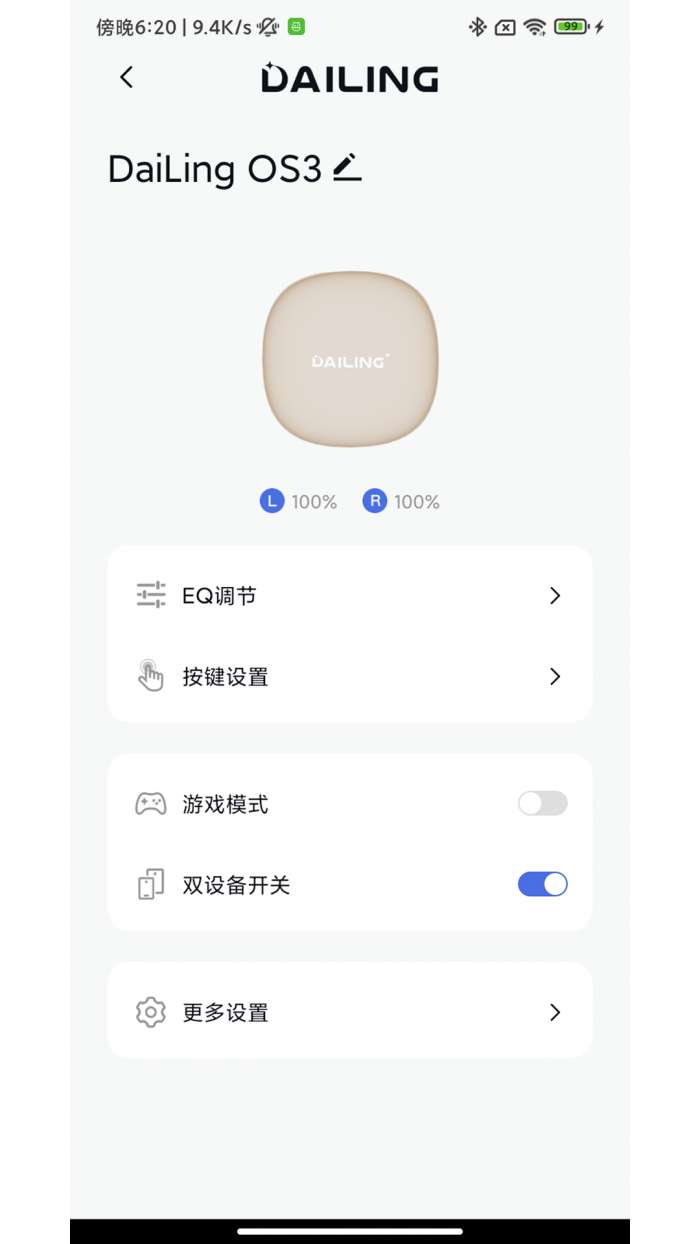
Task: Open 更多设置
Action: click(x=349, y=1012)
